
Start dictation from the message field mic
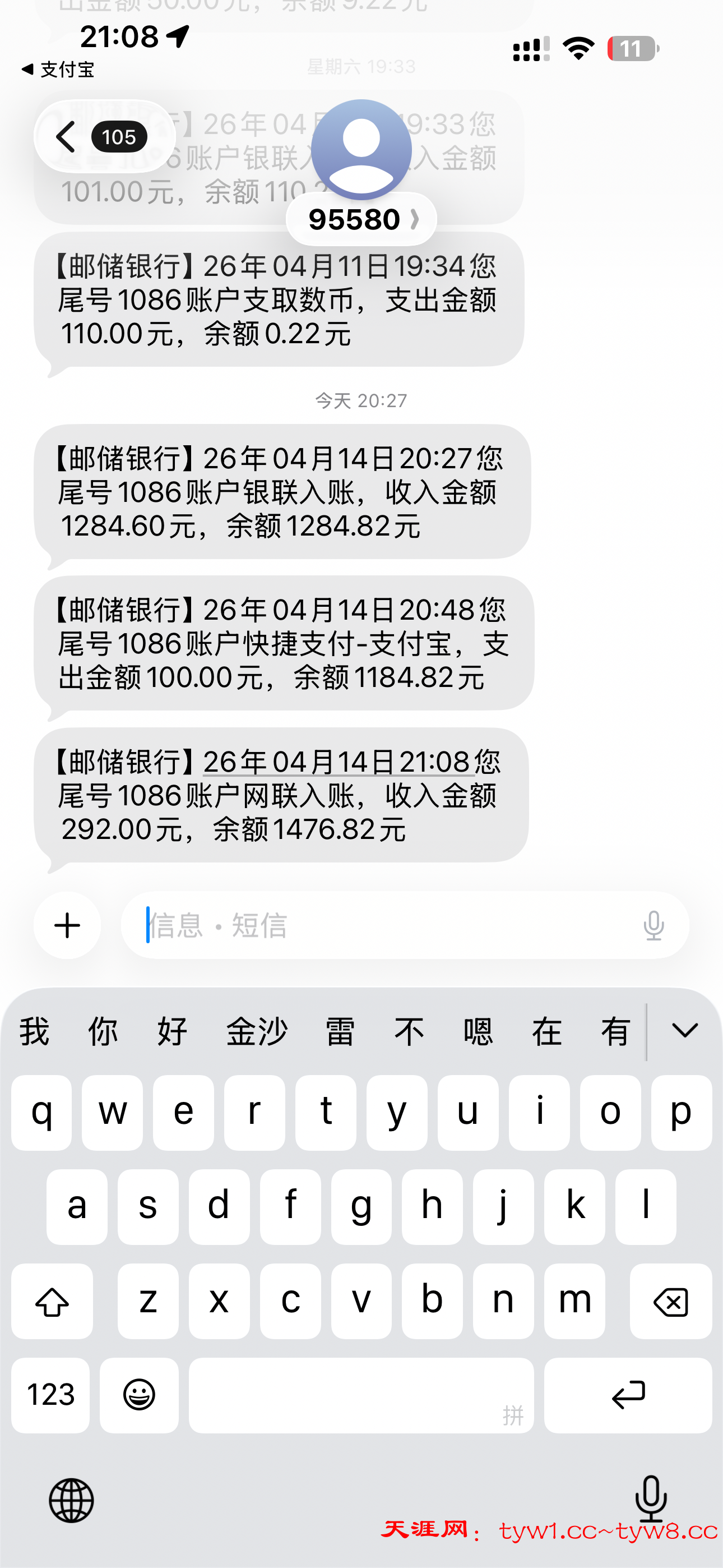654,925
